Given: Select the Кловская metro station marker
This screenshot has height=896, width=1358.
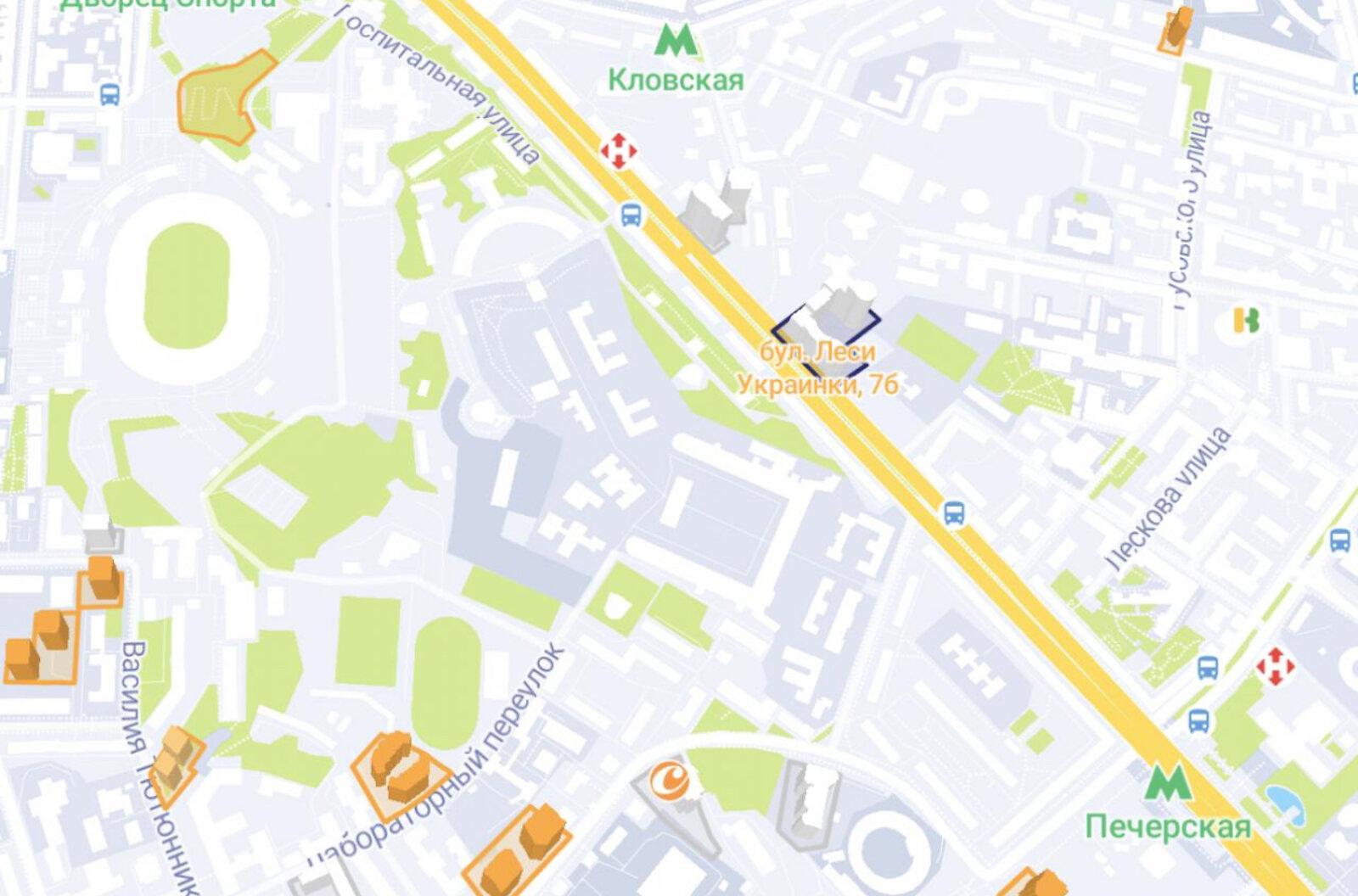Looking at the screenshot, I should pyautogui.click(x=676, y=41).
